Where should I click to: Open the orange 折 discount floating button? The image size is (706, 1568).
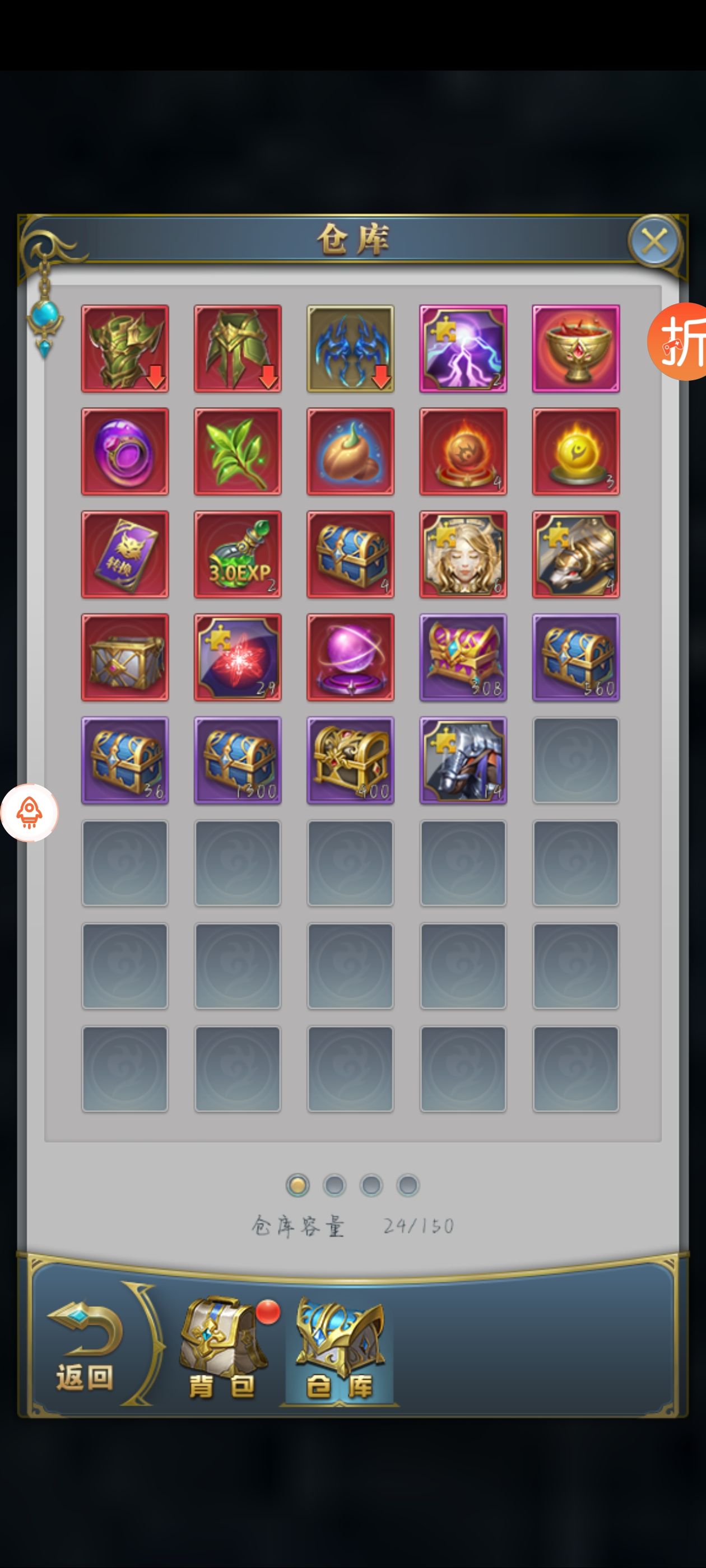point(679,342)
